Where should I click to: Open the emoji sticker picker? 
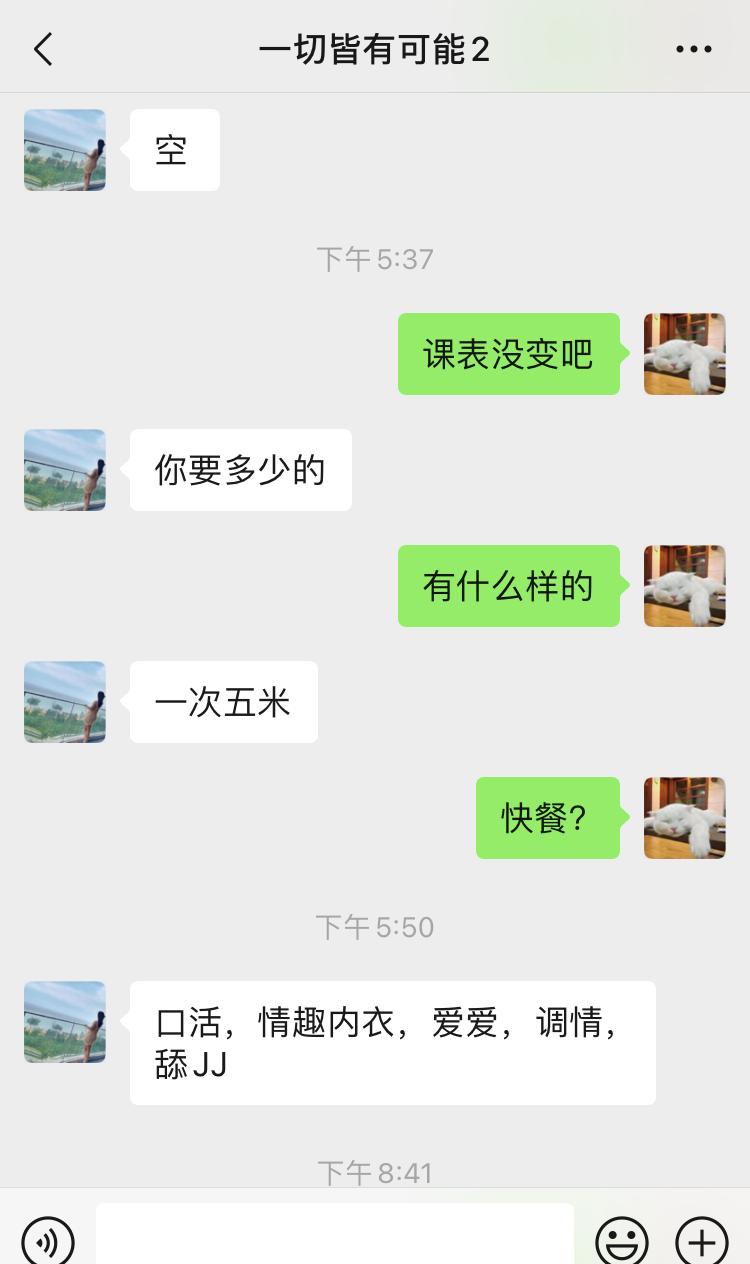622,1239
